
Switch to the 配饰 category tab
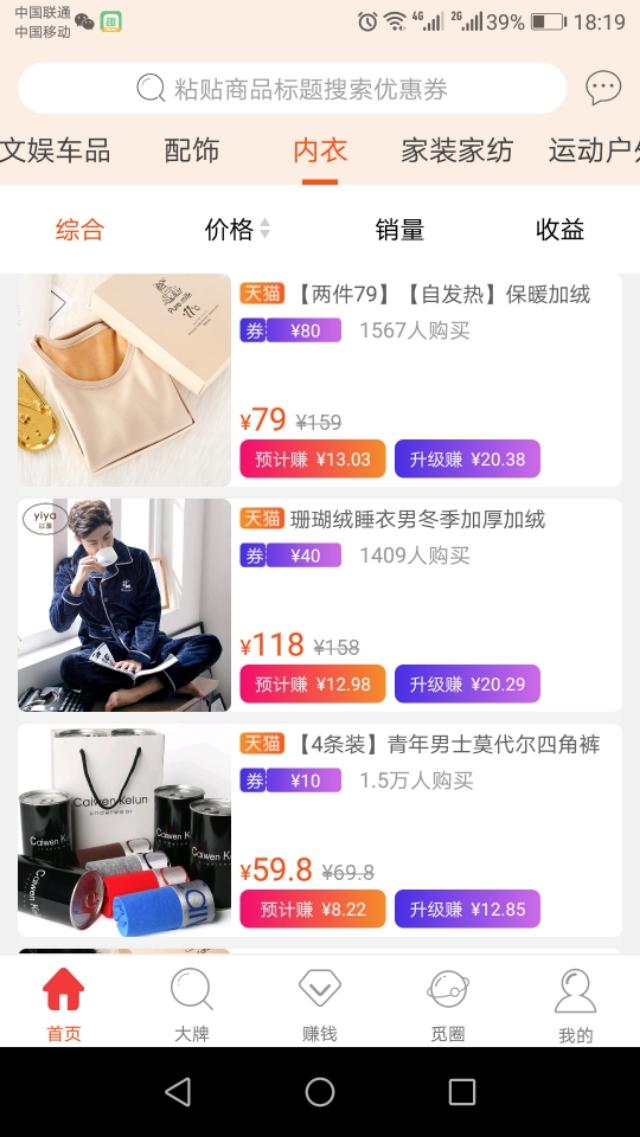coord(191,151)
